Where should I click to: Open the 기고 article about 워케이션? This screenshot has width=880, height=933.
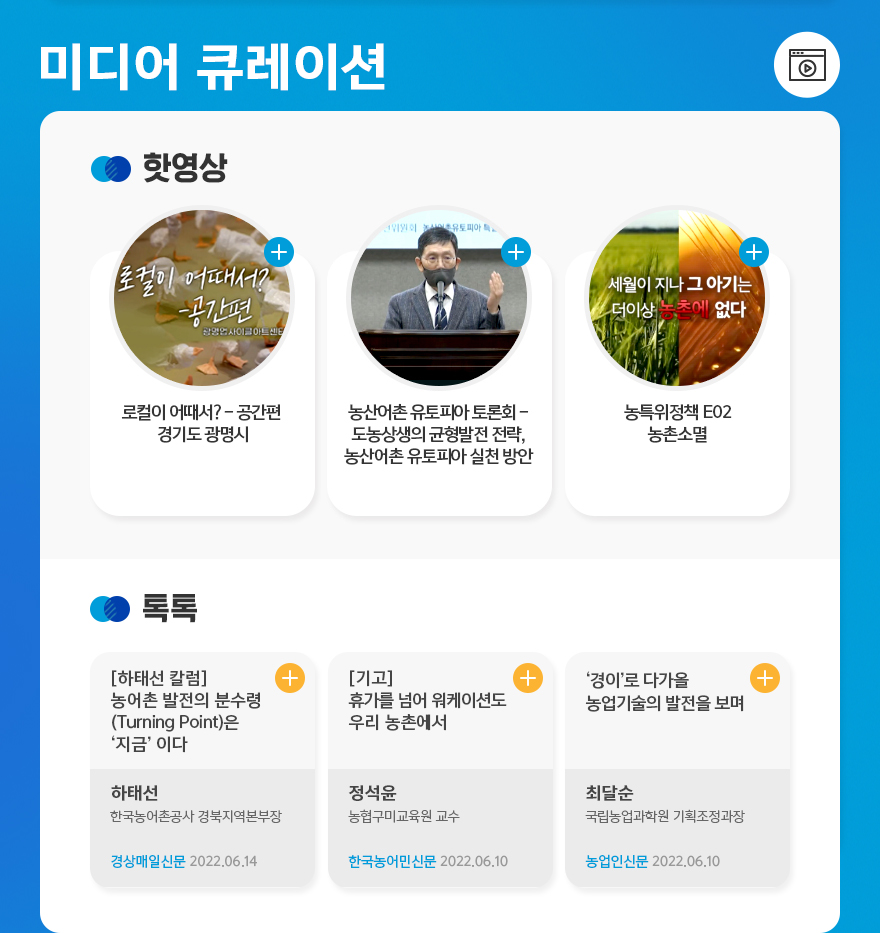pos(427,700)
